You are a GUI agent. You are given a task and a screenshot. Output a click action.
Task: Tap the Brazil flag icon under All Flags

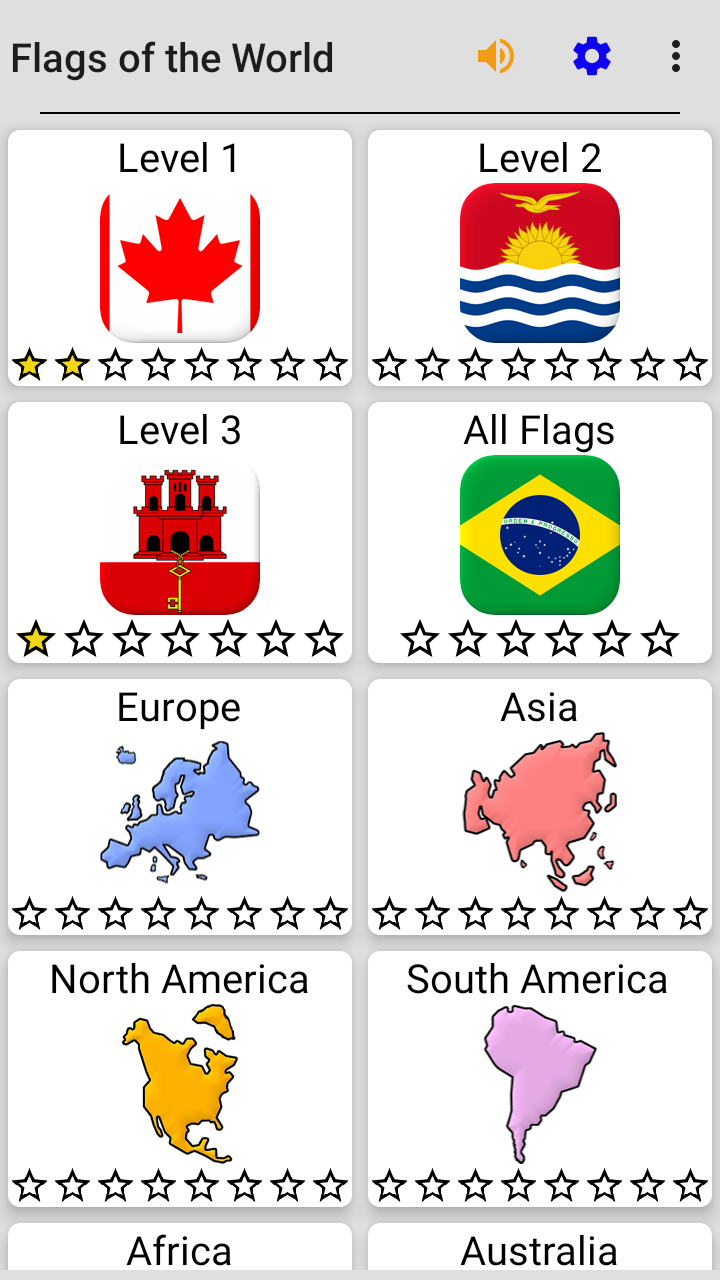click(539, 532)
